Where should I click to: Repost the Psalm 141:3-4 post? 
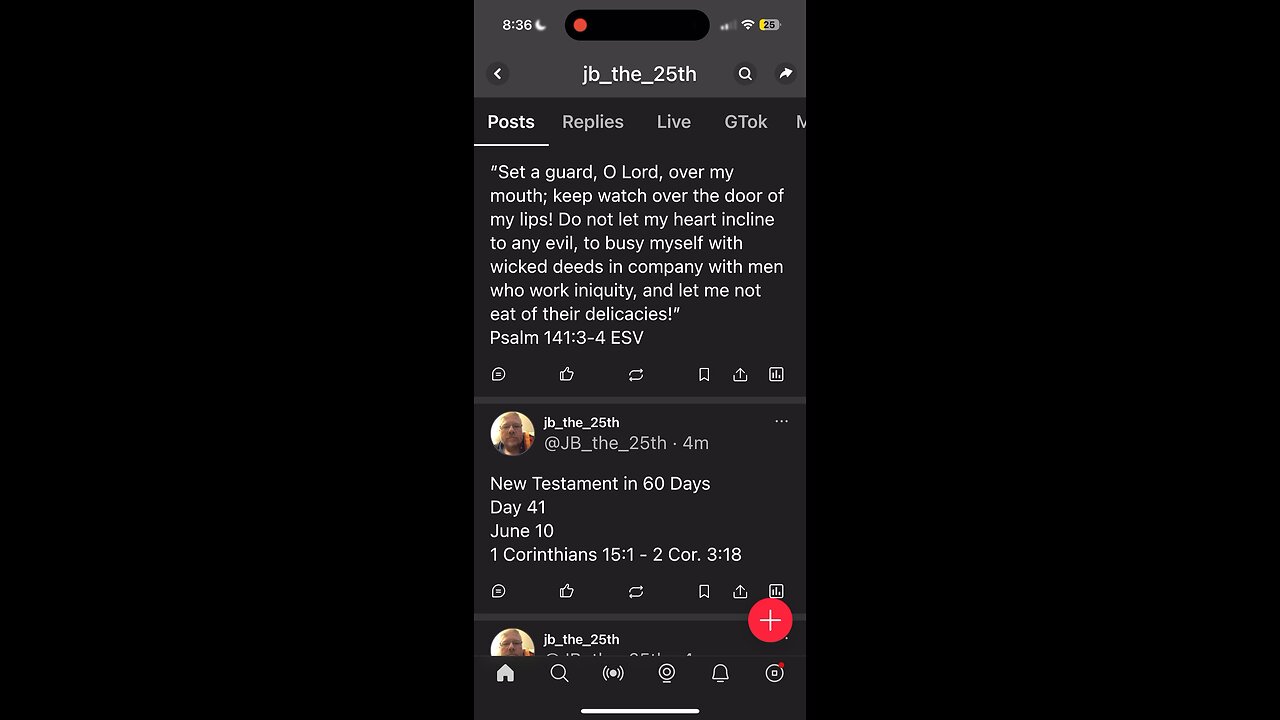636,375
